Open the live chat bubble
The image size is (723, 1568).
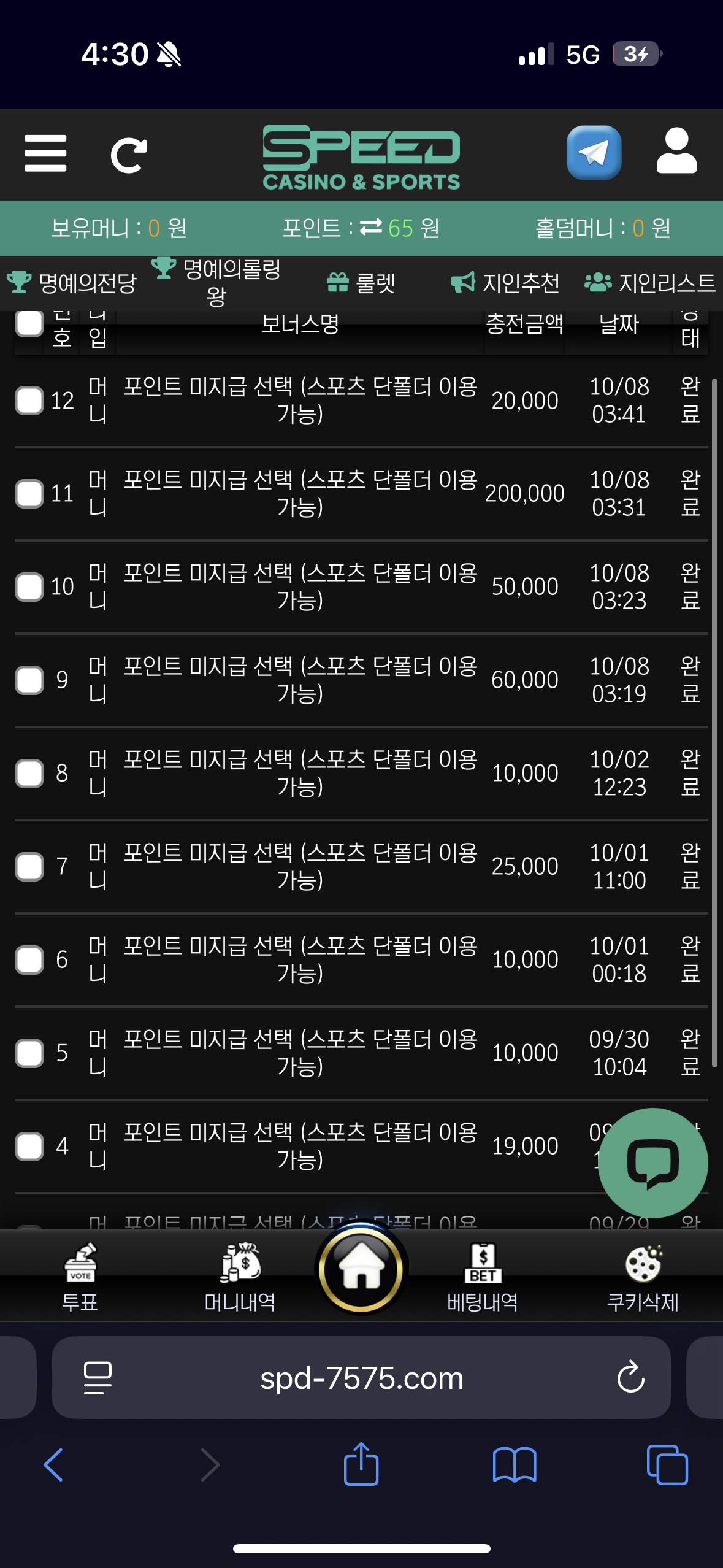click(652, 1163)
